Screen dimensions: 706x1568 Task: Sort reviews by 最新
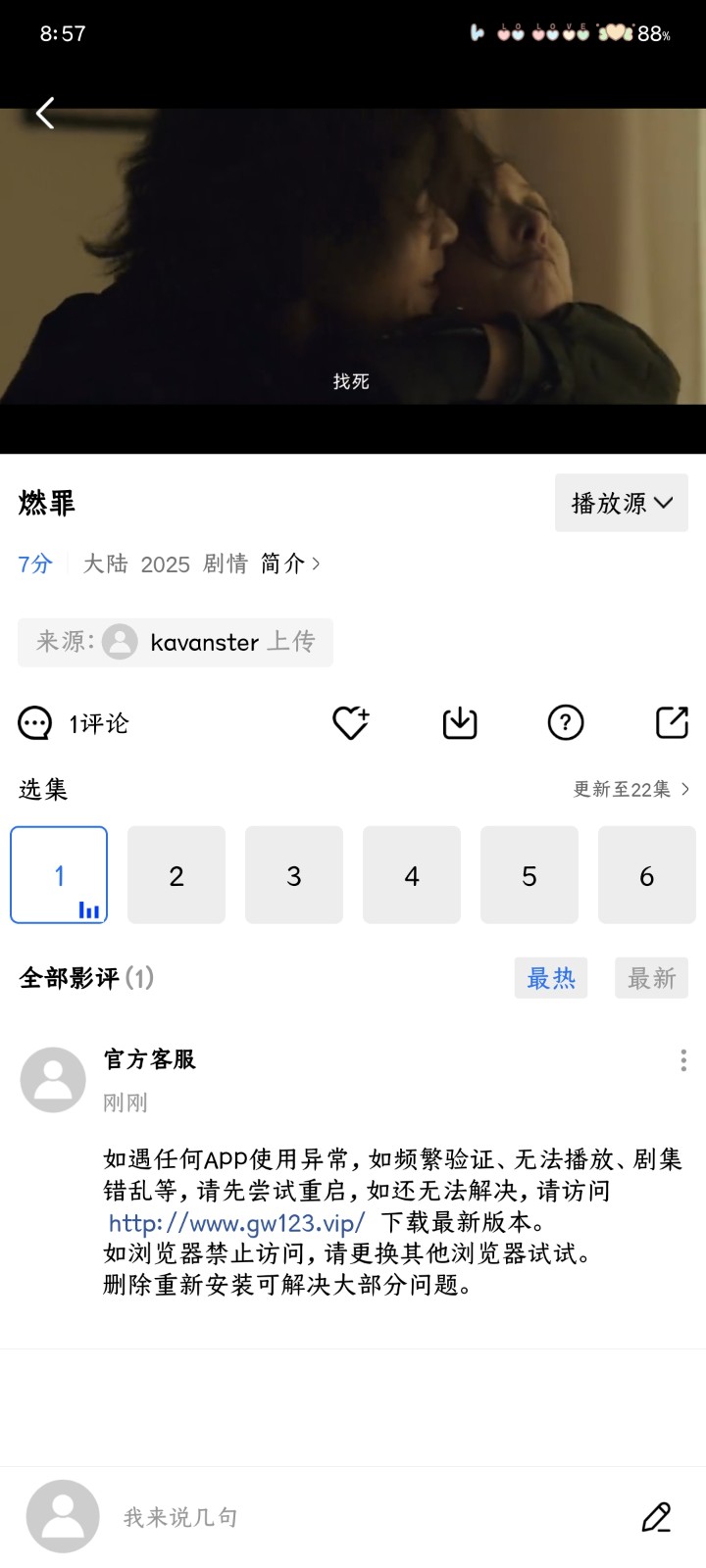(652, 978)
